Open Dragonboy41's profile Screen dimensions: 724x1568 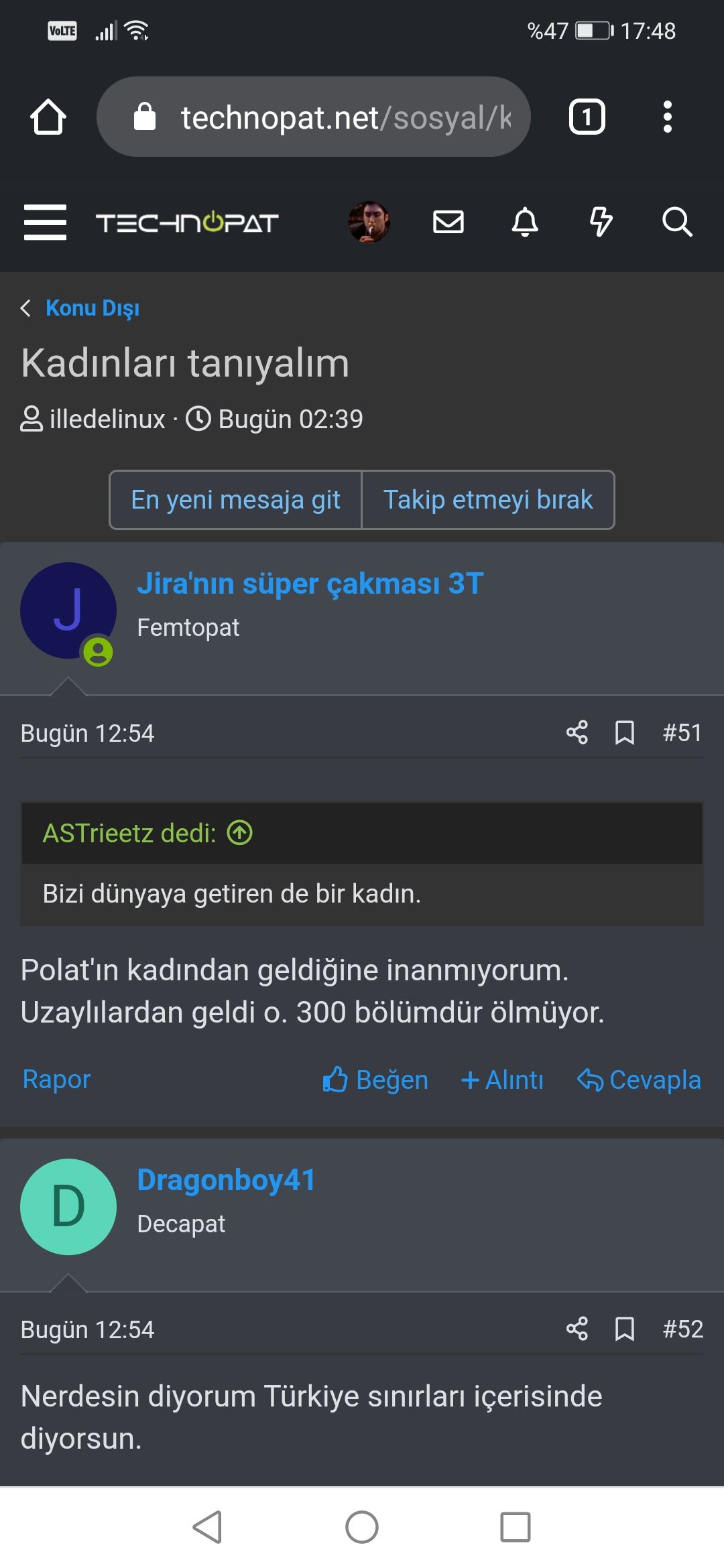[226, 1180]
